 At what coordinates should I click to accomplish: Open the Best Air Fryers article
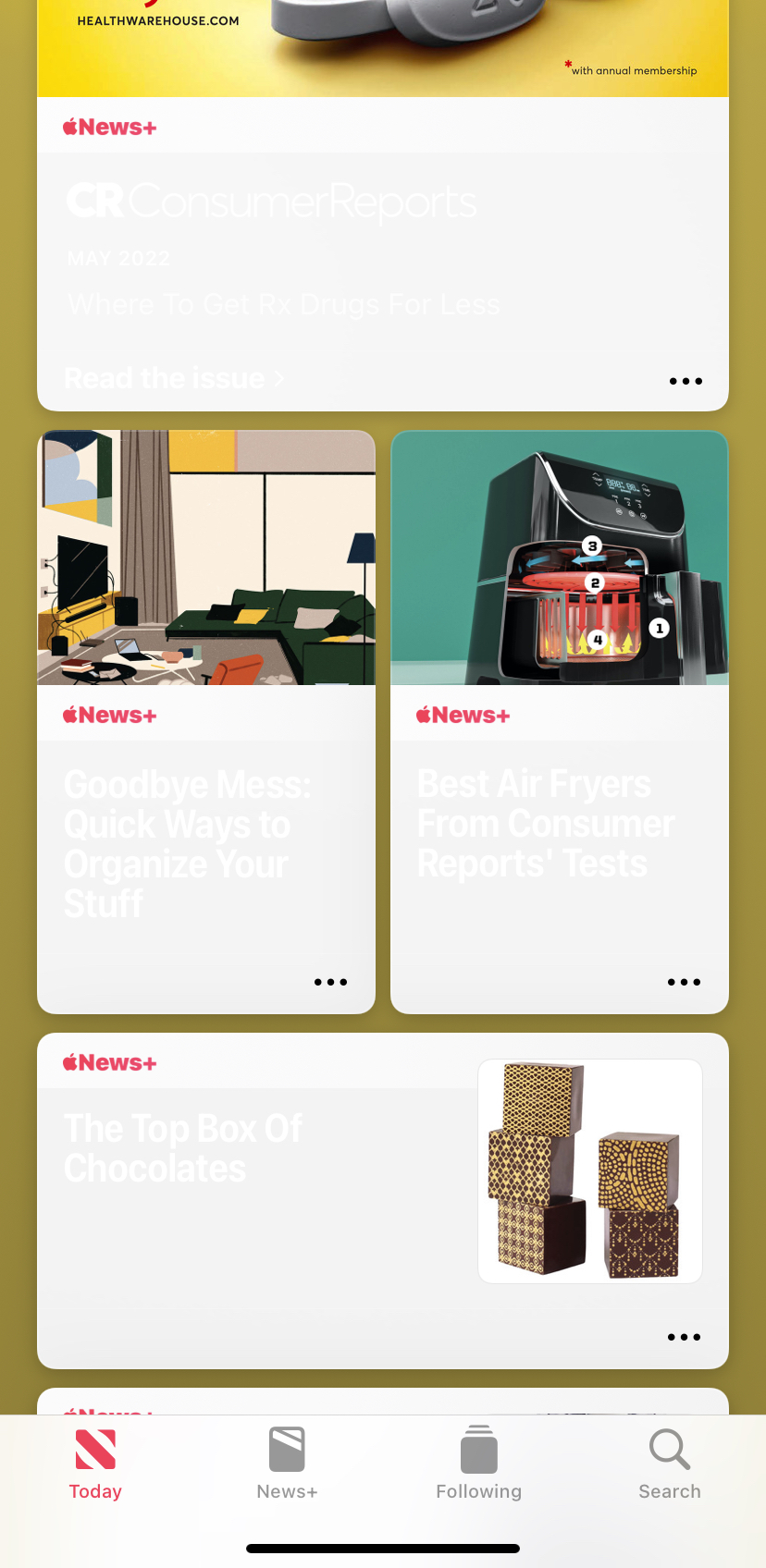[545, 824]
